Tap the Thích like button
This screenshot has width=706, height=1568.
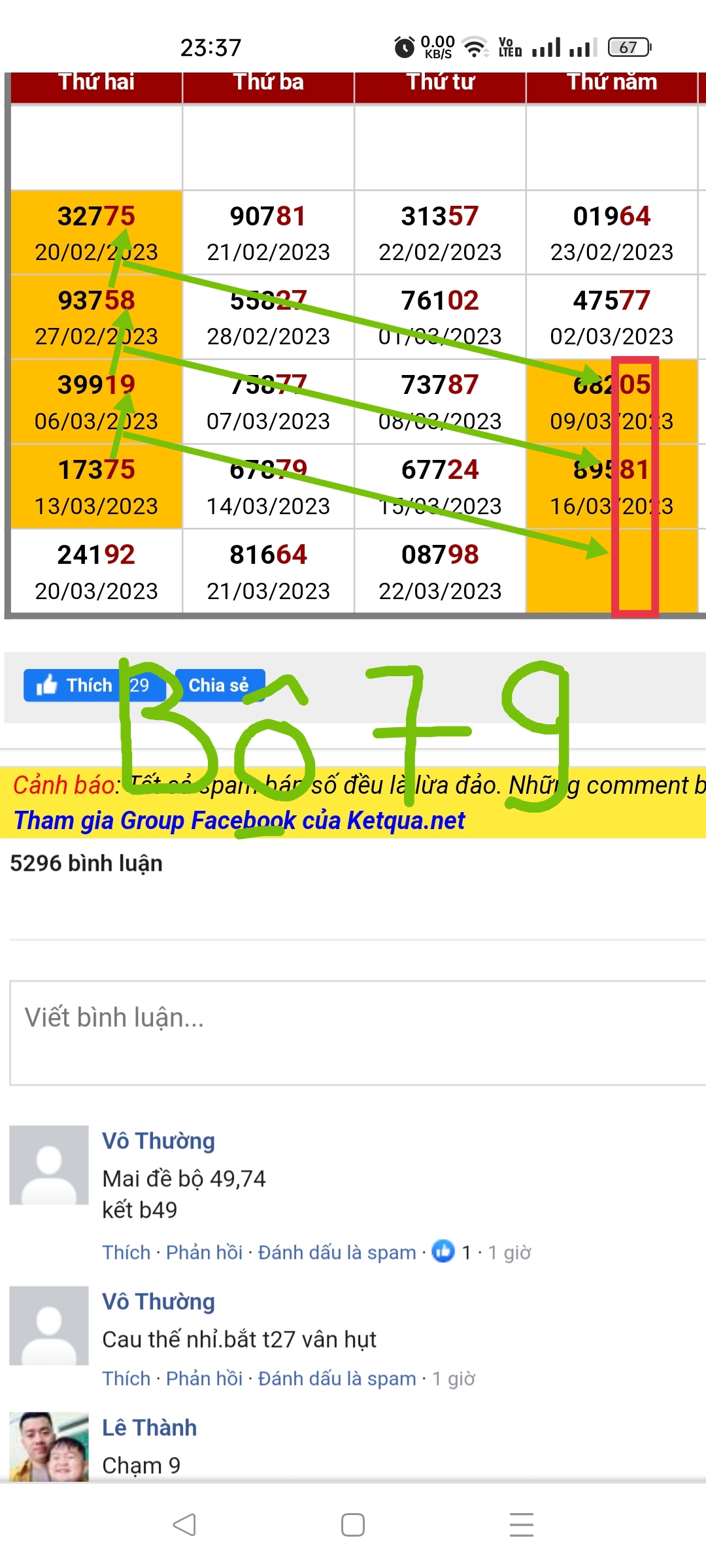point(73,685)
